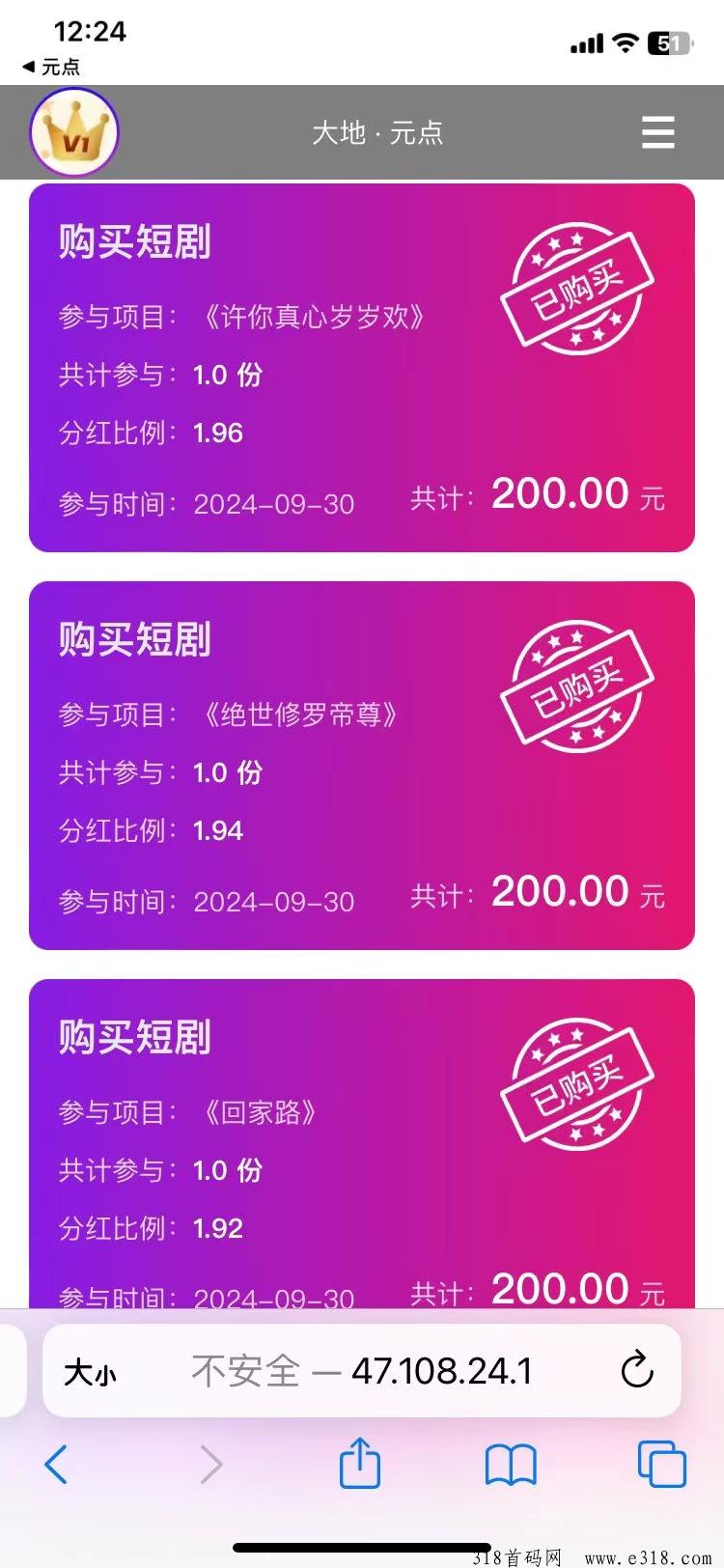Open Safari bookmarks
Screen dimensions: 724x1568
[511, 1466]
